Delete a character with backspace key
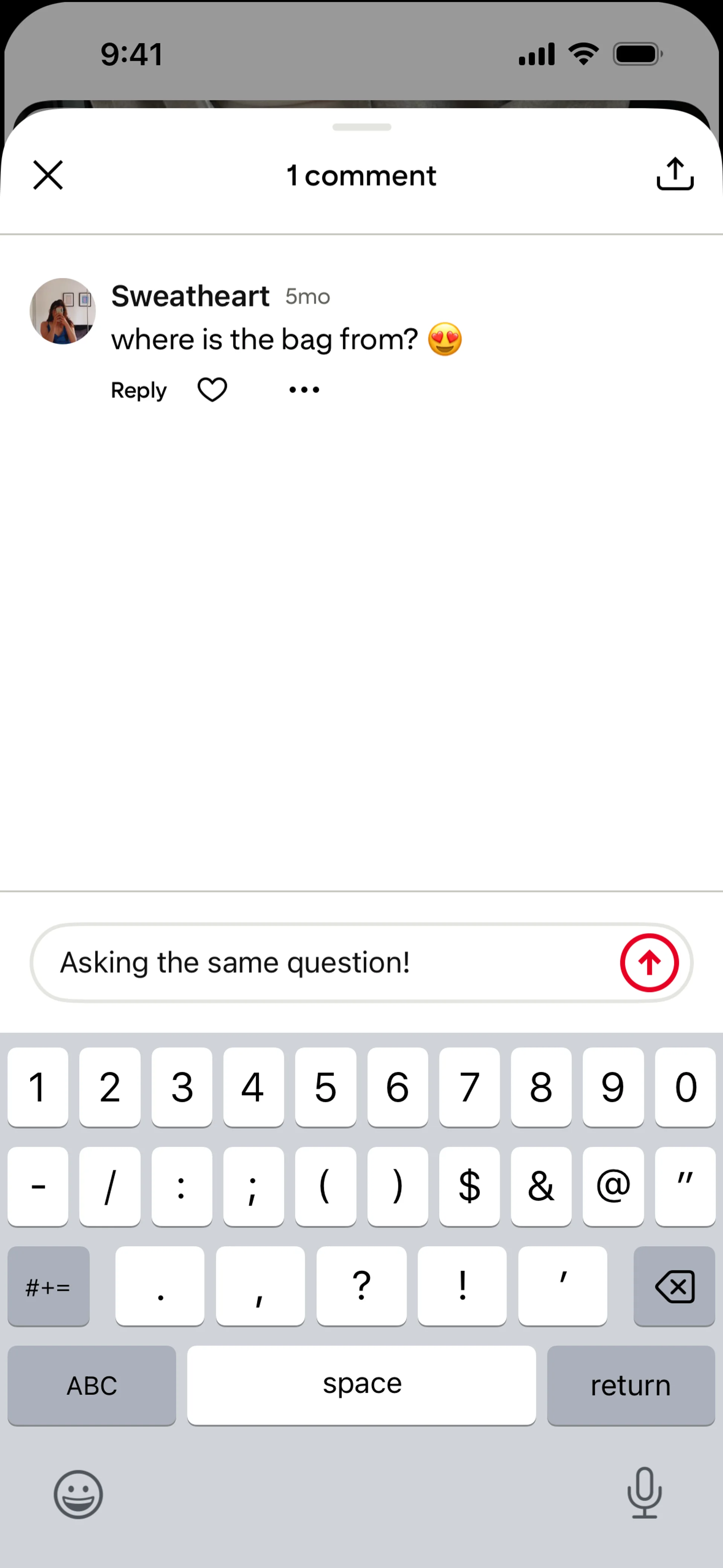 click(674, 1286)
